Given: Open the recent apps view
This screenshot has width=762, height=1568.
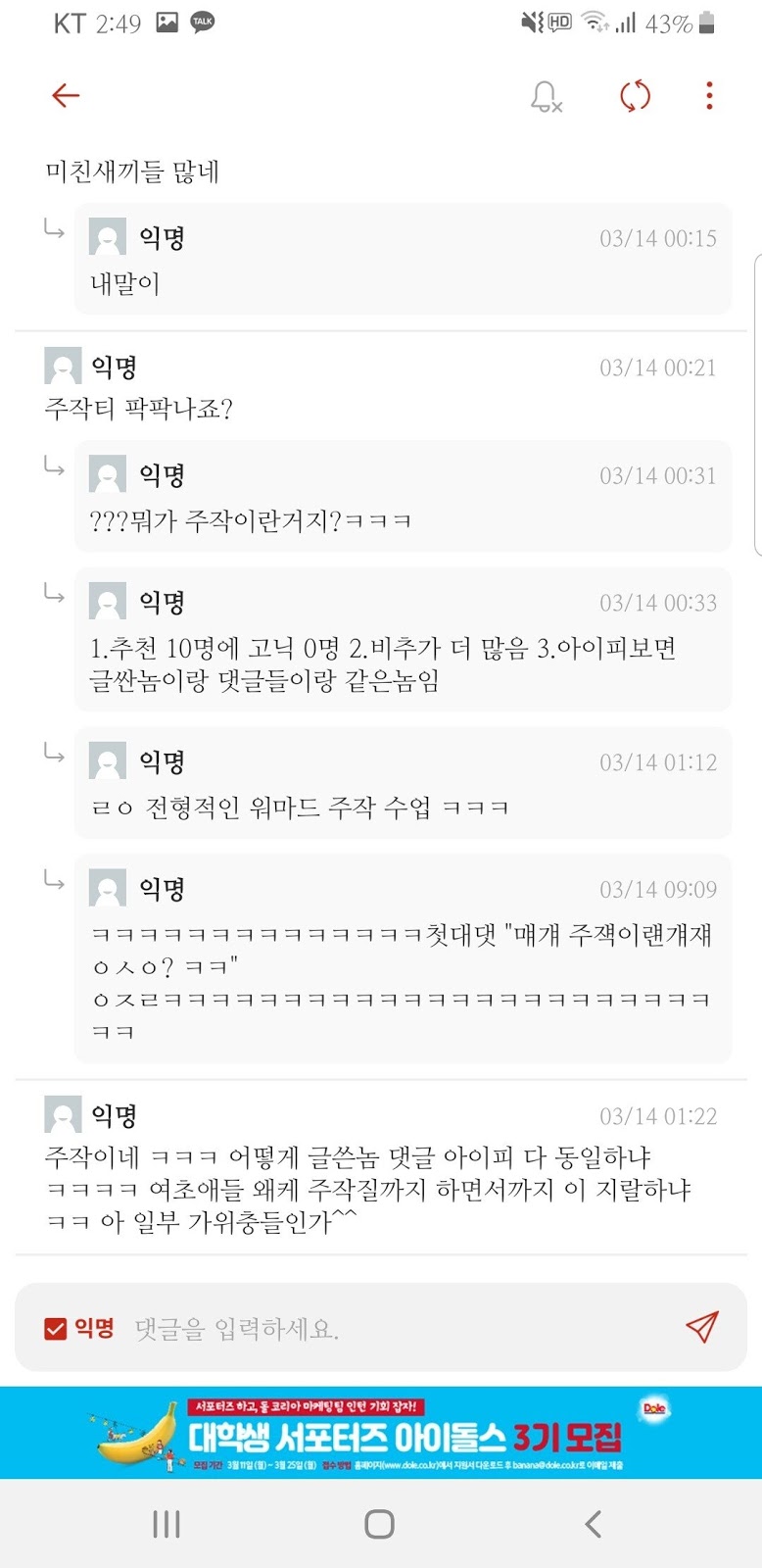Looking at the screenshot, I should pyautogui.click(x=167, y=1524).
